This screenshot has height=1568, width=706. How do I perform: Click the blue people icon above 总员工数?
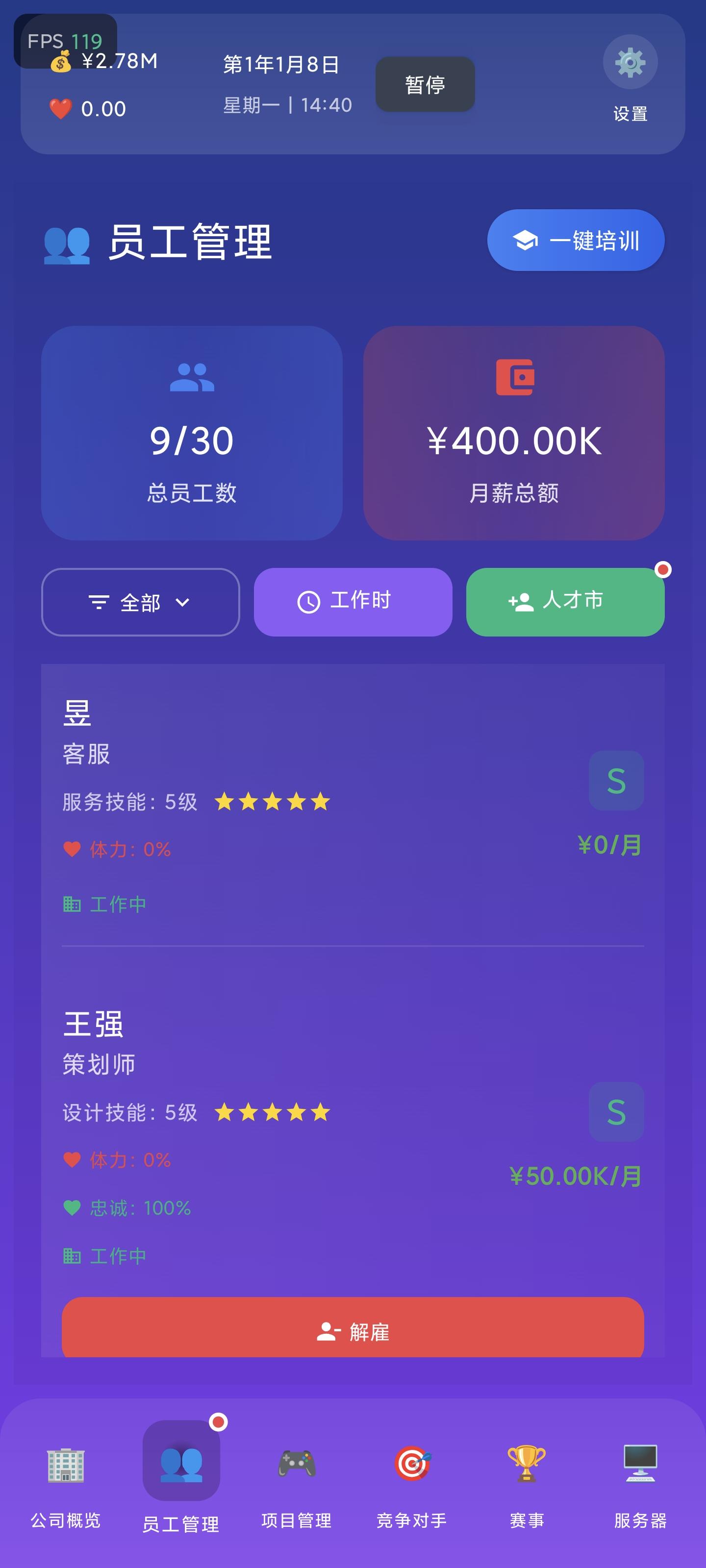click(x=191, y=378)
